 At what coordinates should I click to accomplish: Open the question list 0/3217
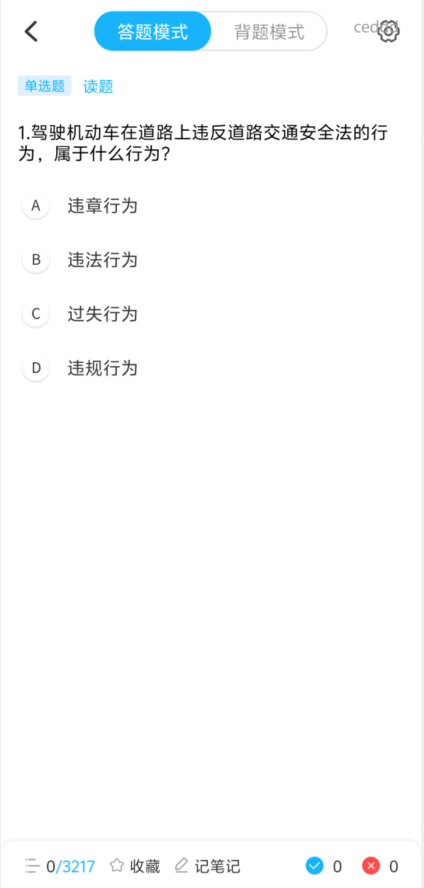coord(60,866)
